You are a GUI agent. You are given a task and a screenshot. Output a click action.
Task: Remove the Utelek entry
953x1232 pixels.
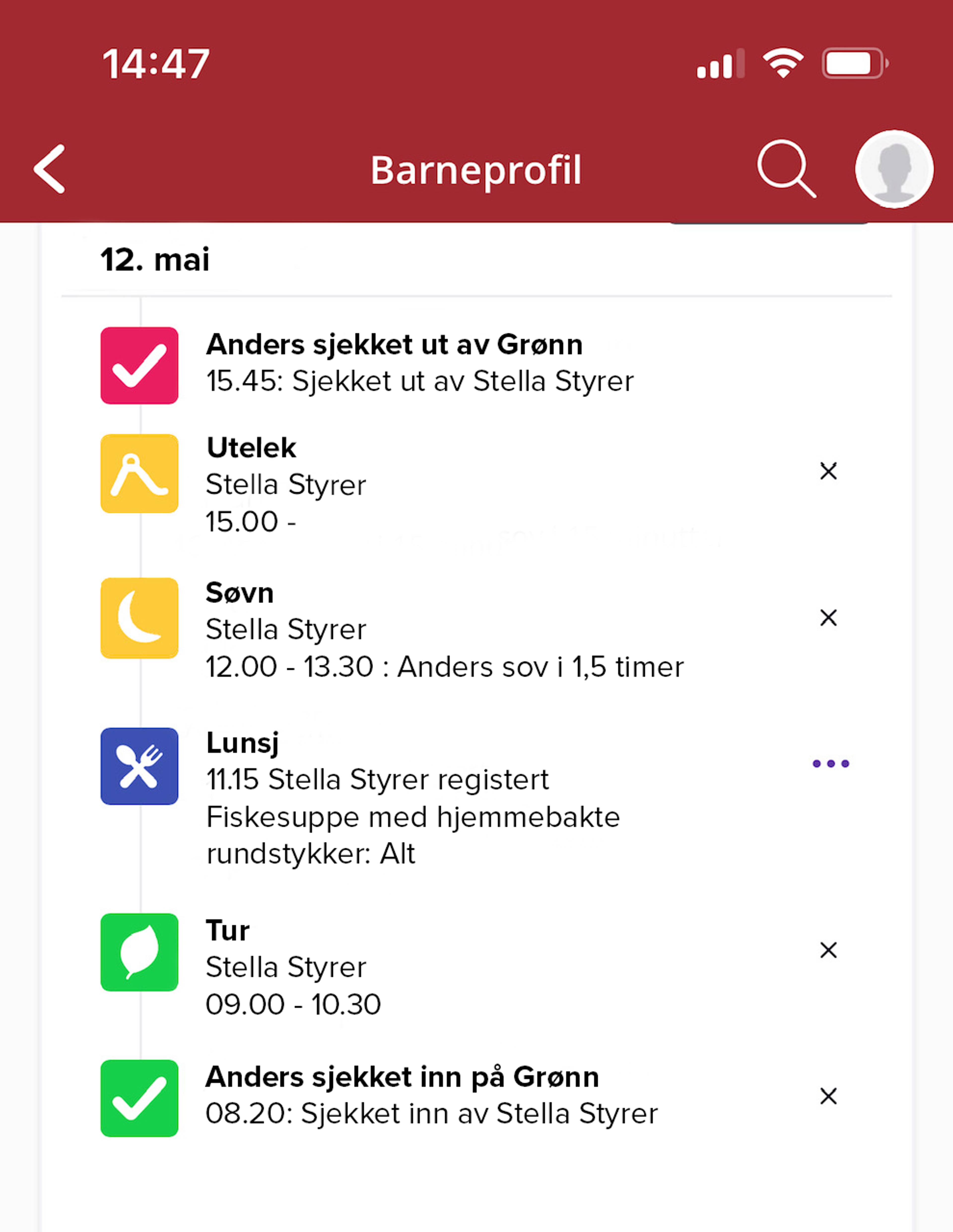pos(828,471)
